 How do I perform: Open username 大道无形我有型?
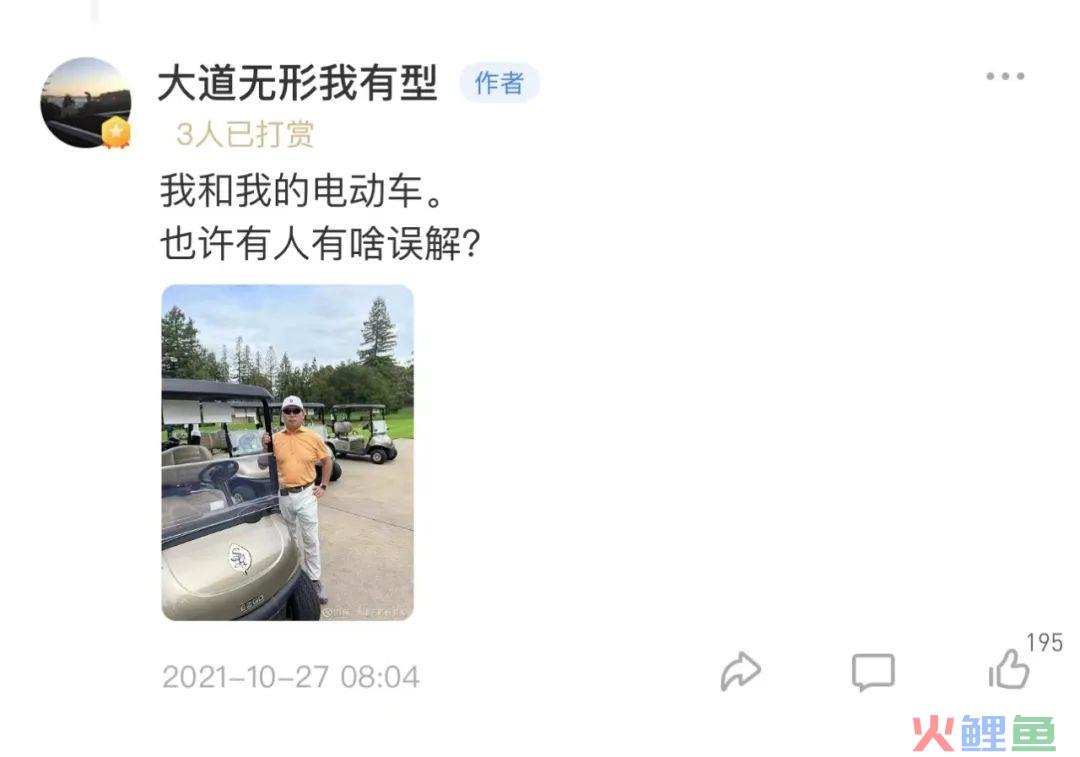[298, 84]
